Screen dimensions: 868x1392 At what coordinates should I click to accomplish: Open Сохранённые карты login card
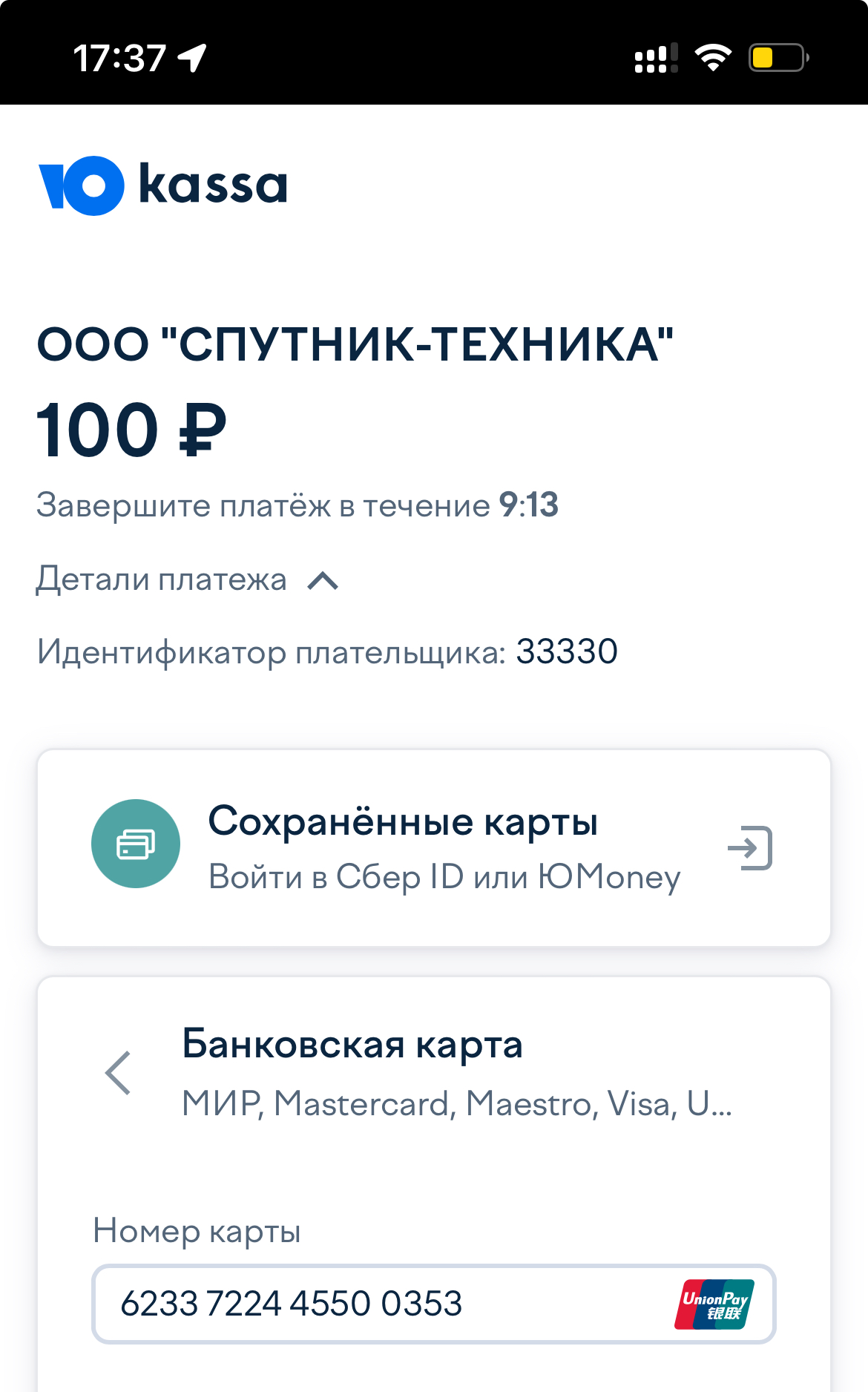(x=434, y=847)
